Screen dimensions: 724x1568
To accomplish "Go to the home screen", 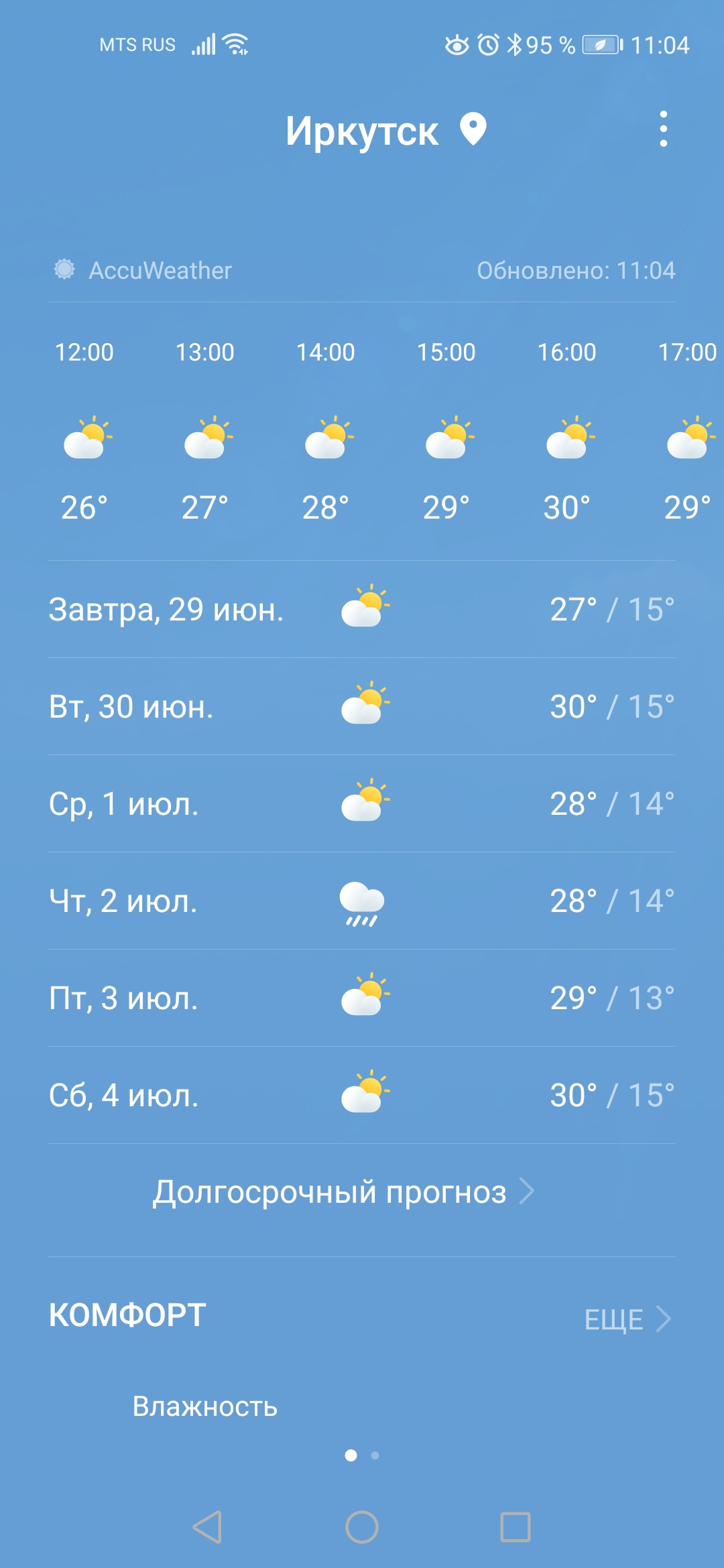I will [362, 1527].
